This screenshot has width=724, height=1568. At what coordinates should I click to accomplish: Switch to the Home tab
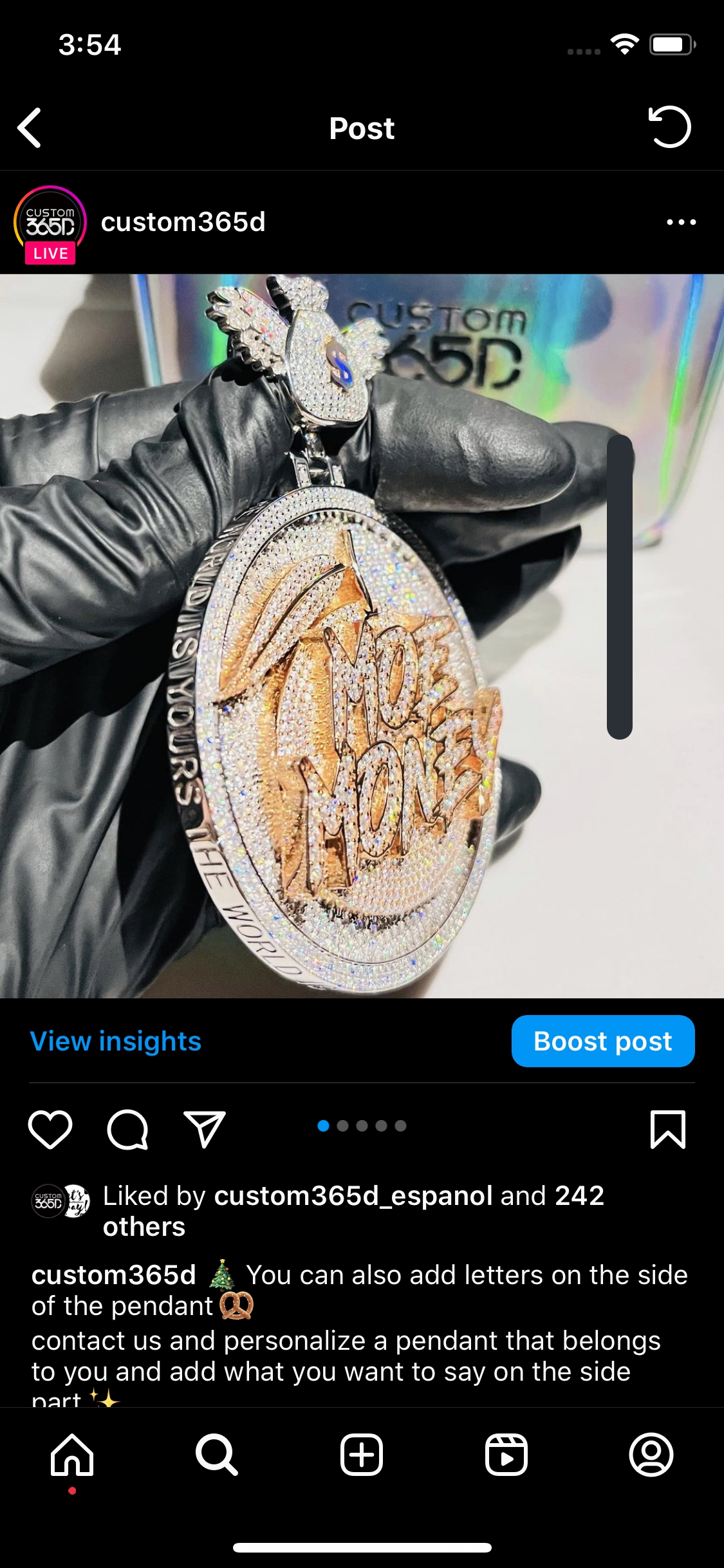coord(72,1455)
